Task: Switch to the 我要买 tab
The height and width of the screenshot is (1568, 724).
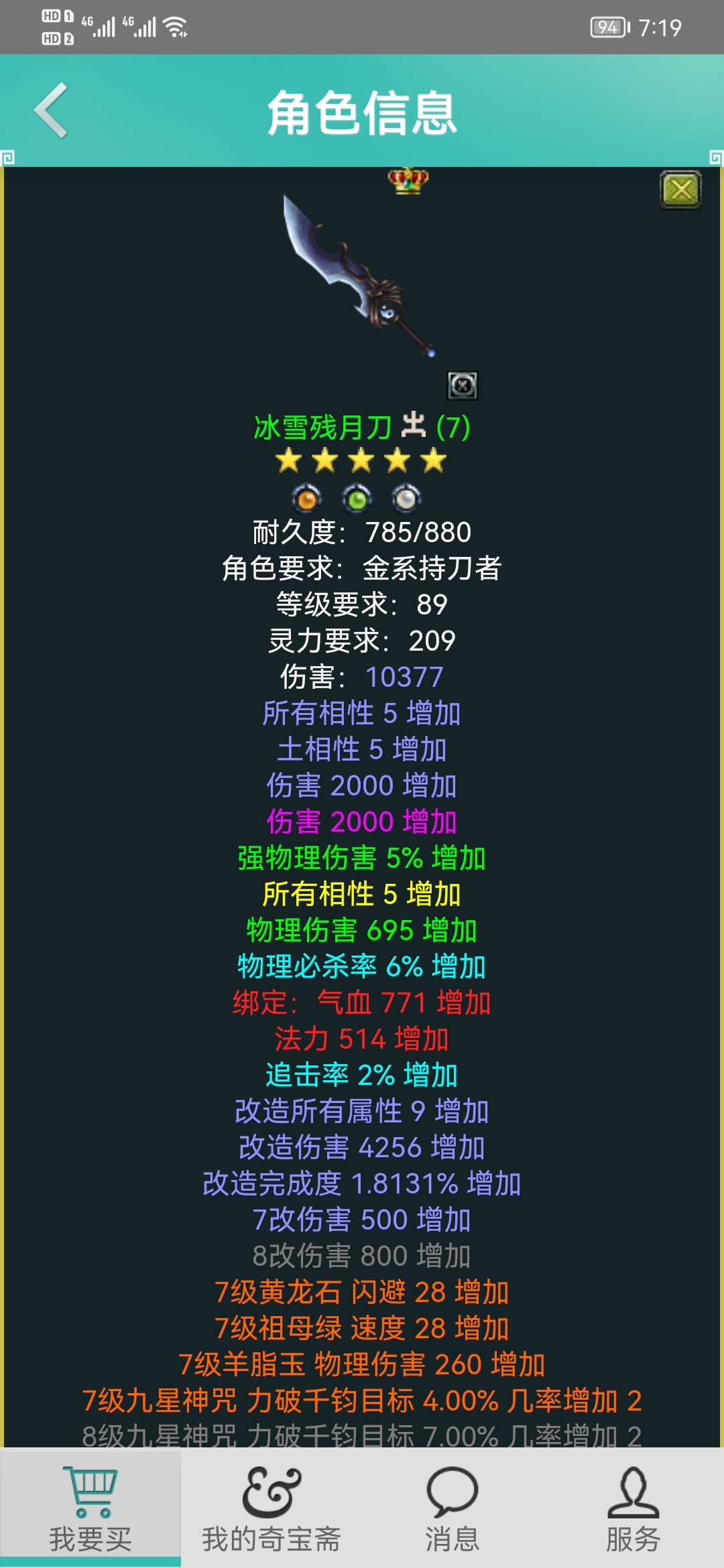Action: coord(90,1509)
